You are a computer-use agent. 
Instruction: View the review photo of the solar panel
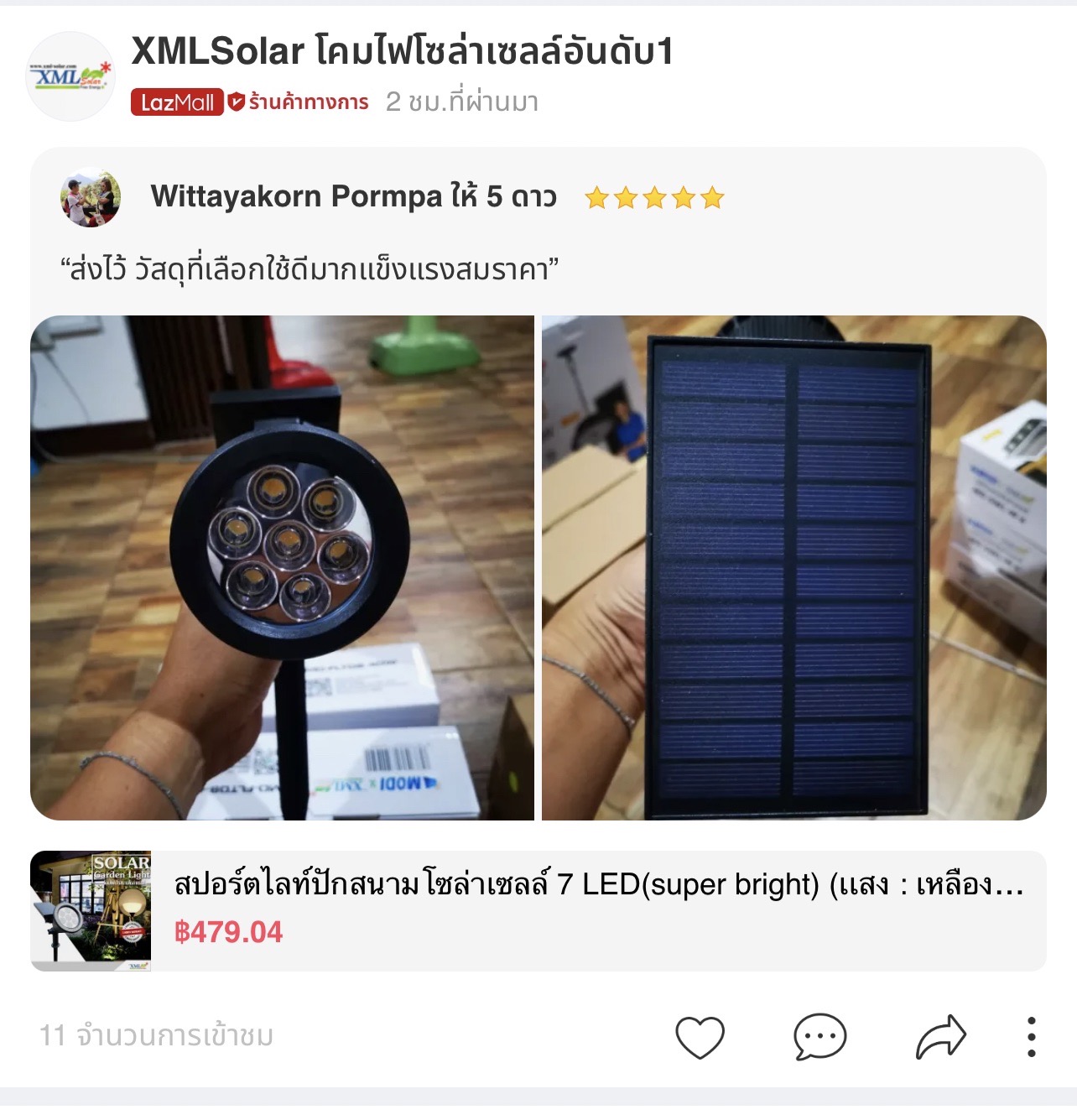click(793, 567)
